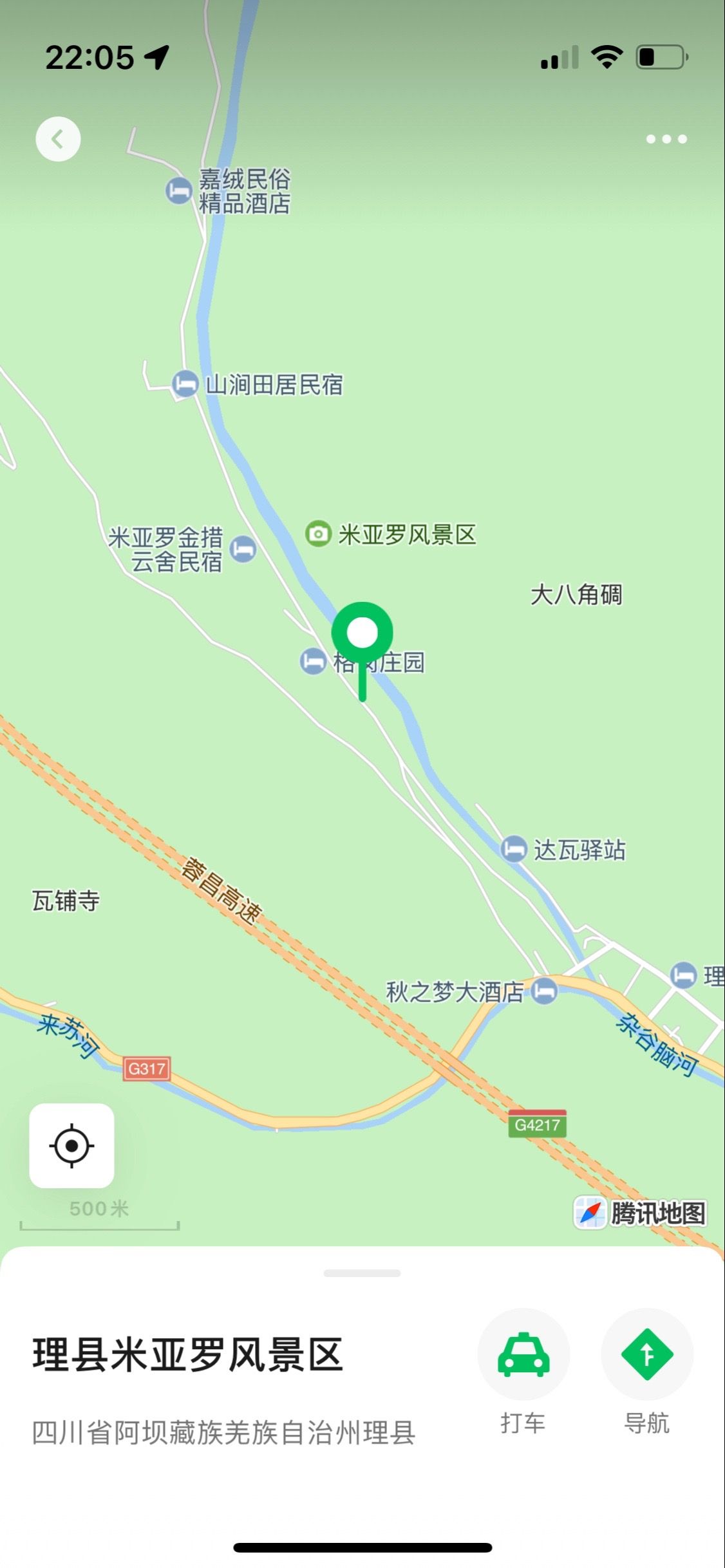Hail a taxi with 打车 button
Viewport: 725px width, 1568px height.
(x=523, y=1354)
